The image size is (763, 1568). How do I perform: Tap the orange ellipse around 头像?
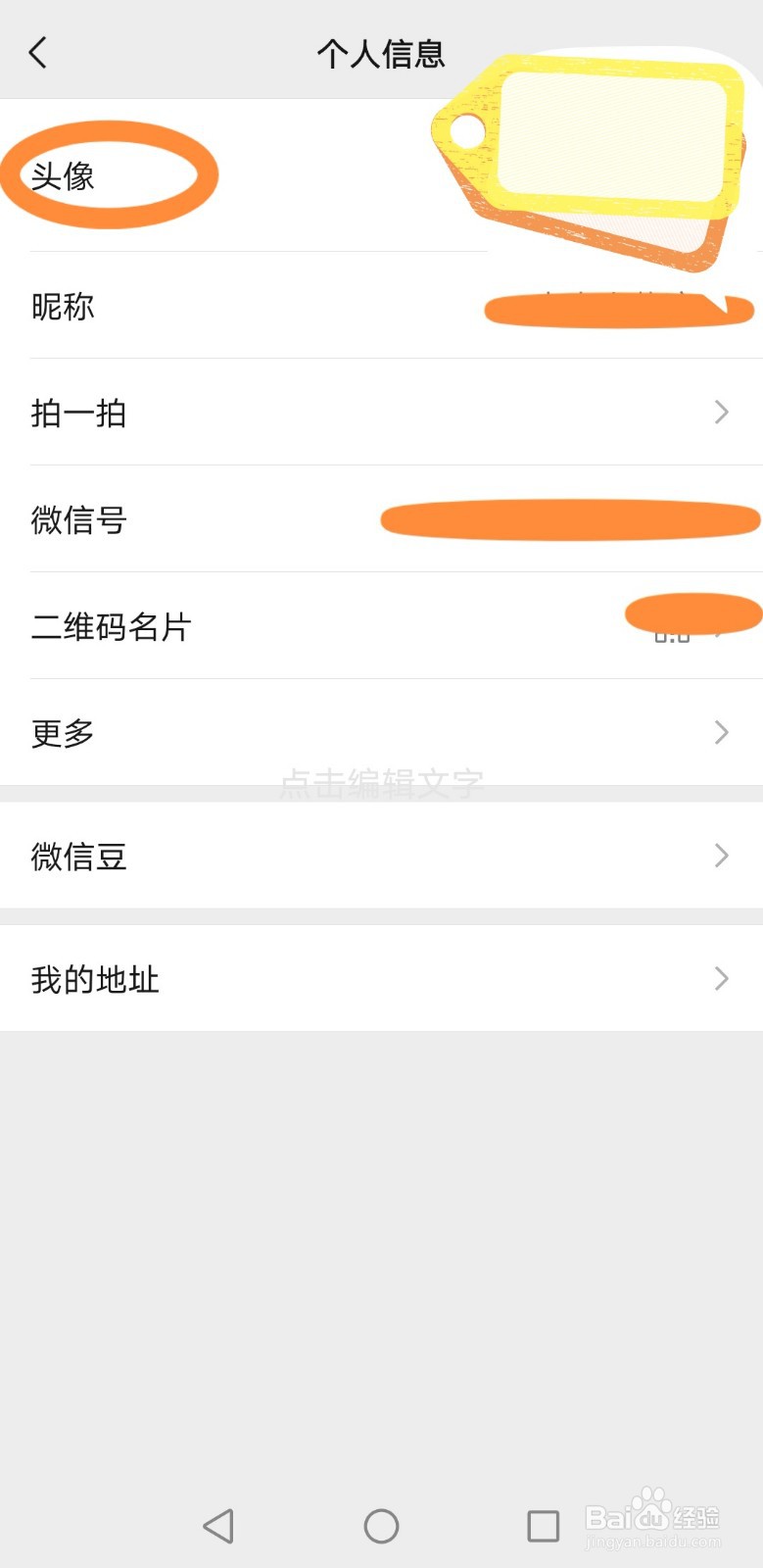[x=111, y=174]
